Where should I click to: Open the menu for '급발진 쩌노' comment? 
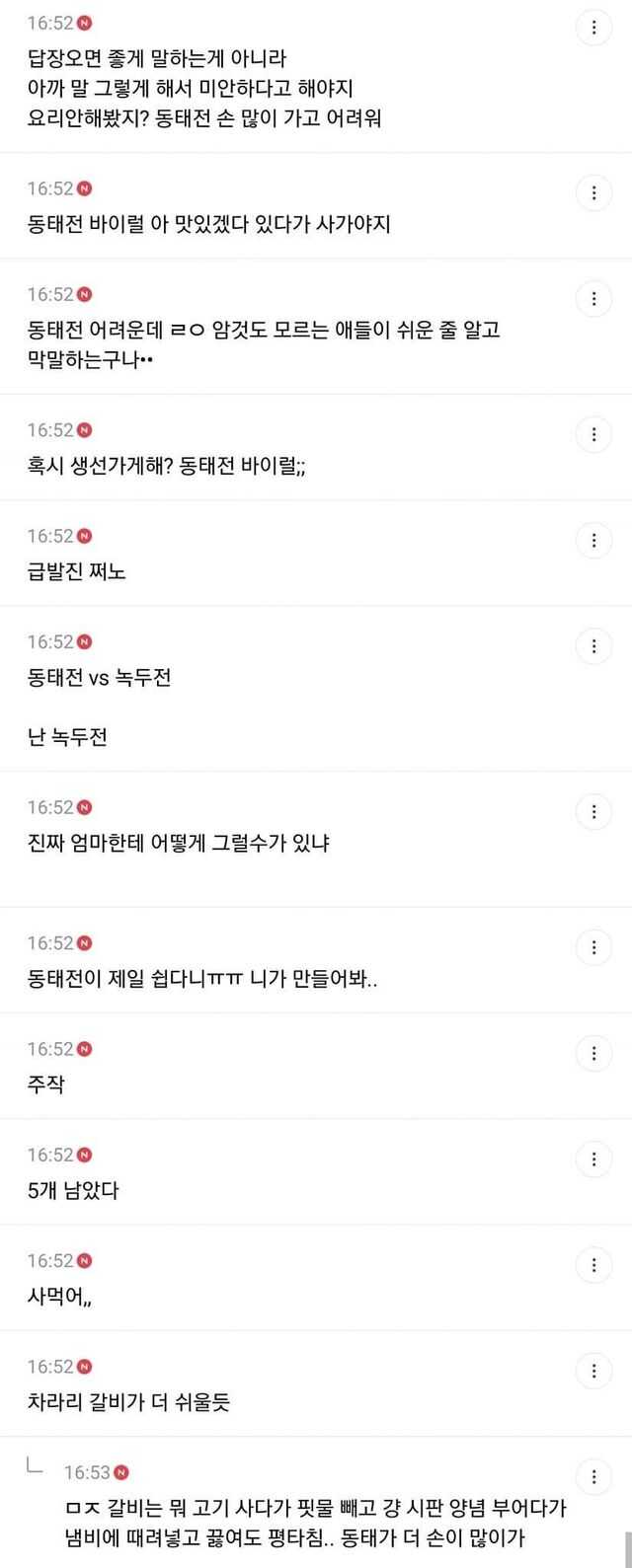pyautogui.click(x=593, y=540)
